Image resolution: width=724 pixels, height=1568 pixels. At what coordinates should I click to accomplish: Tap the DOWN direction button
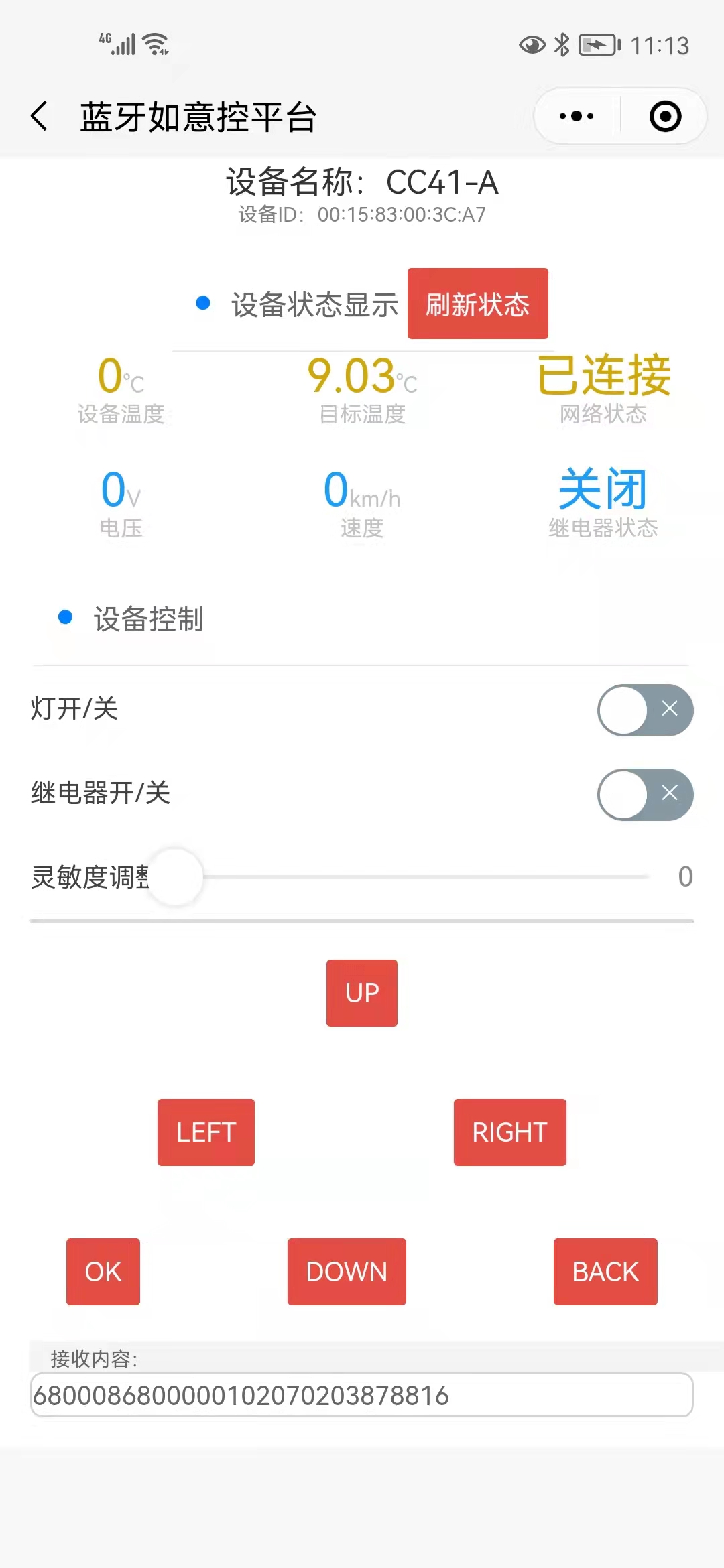[347, 1271]
